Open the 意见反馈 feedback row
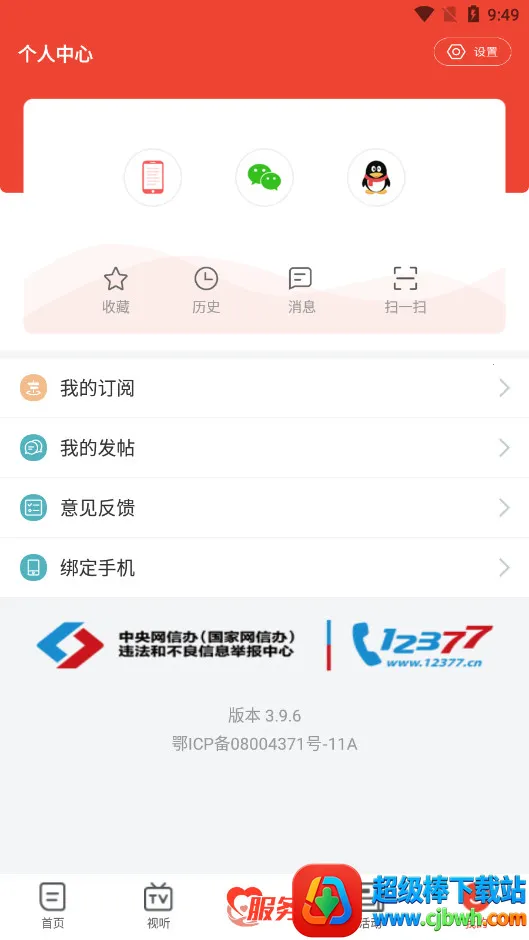The width and height of the screenshot is (529, 940). (264, 508)
